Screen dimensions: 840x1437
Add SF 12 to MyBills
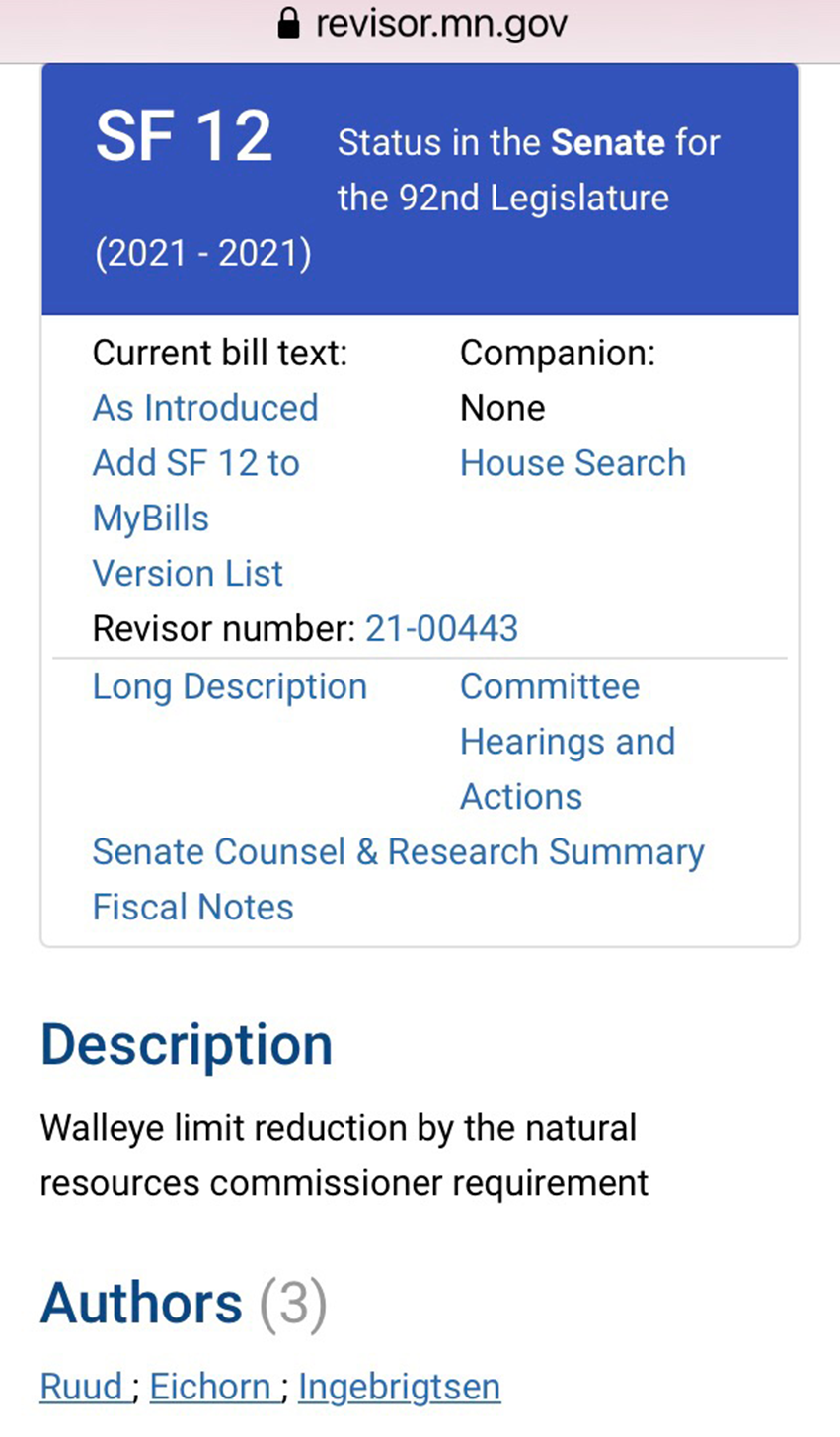point(195,490)
